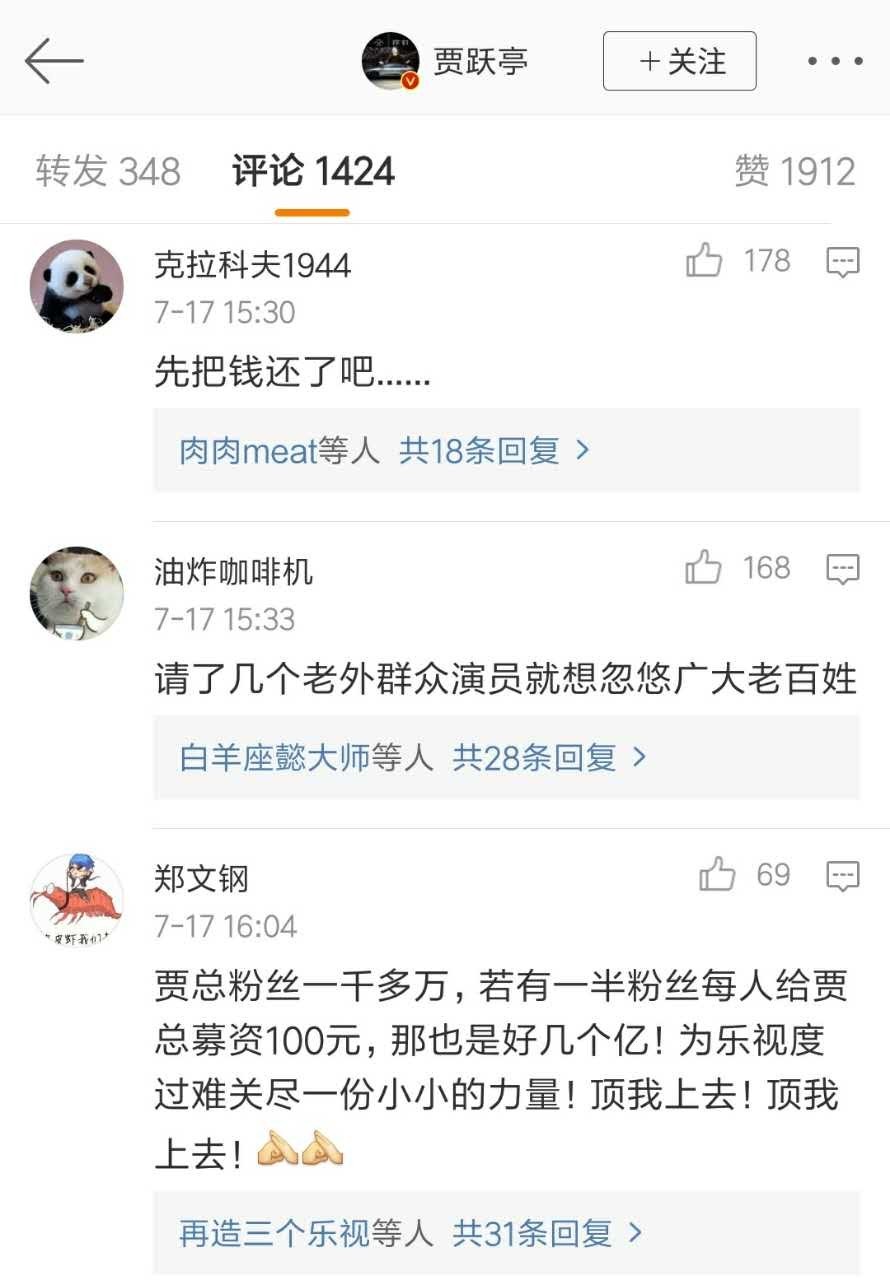Open reply box for 油炸咖啡机's comment

click(x=843, y=568)
